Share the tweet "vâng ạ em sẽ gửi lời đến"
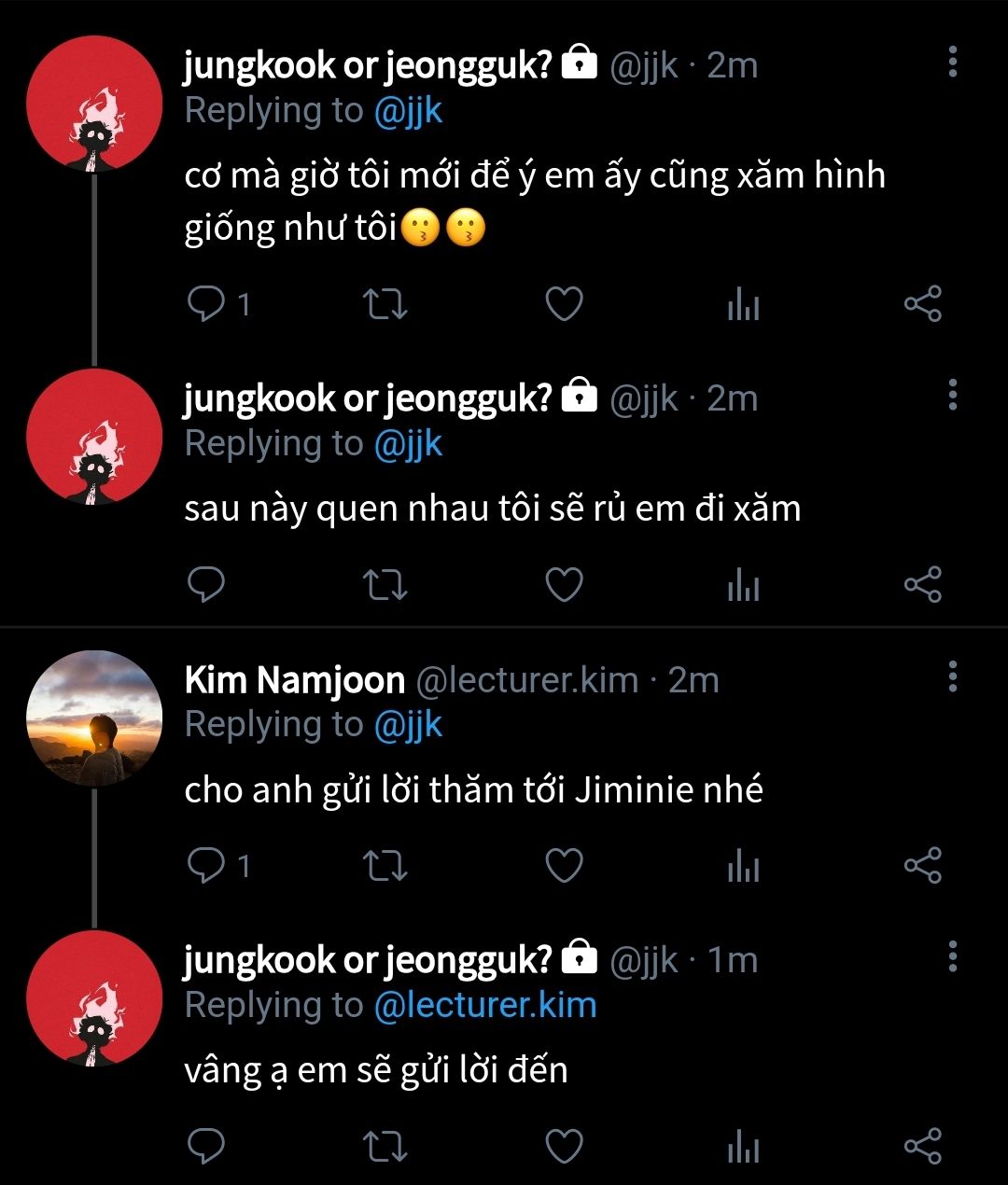The height and width of the screenshot is (1185, 1008). [923, 1146]
